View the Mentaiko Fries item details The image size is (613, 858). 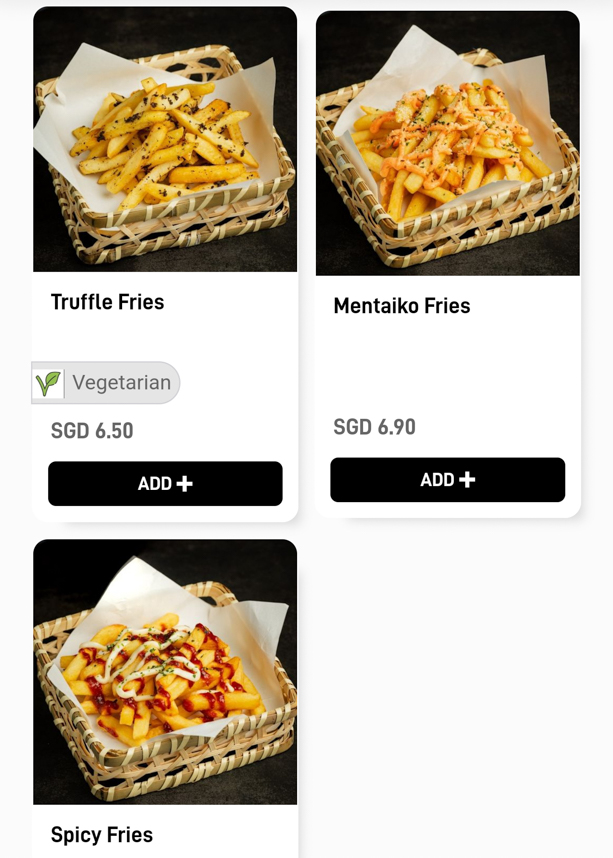pyautogui.click(x=447, y=144)
